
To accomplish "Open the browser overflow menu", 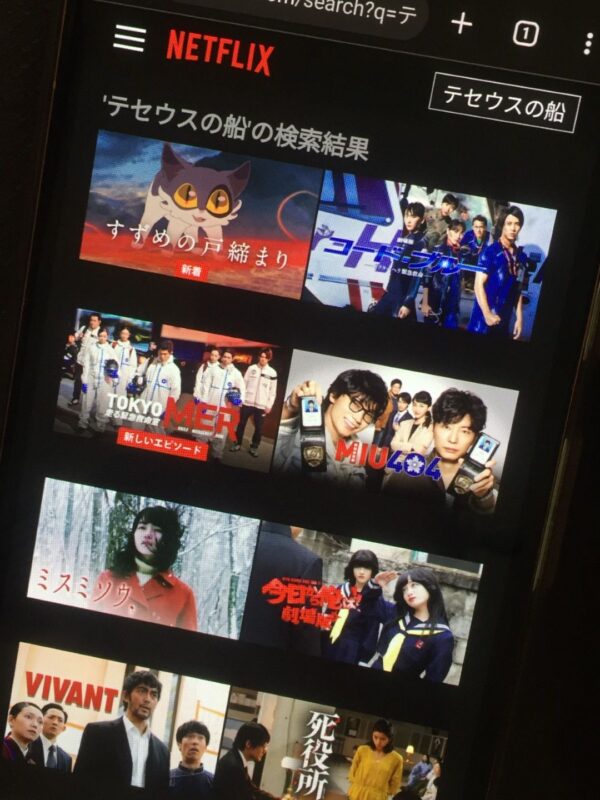I will [588, 42].
